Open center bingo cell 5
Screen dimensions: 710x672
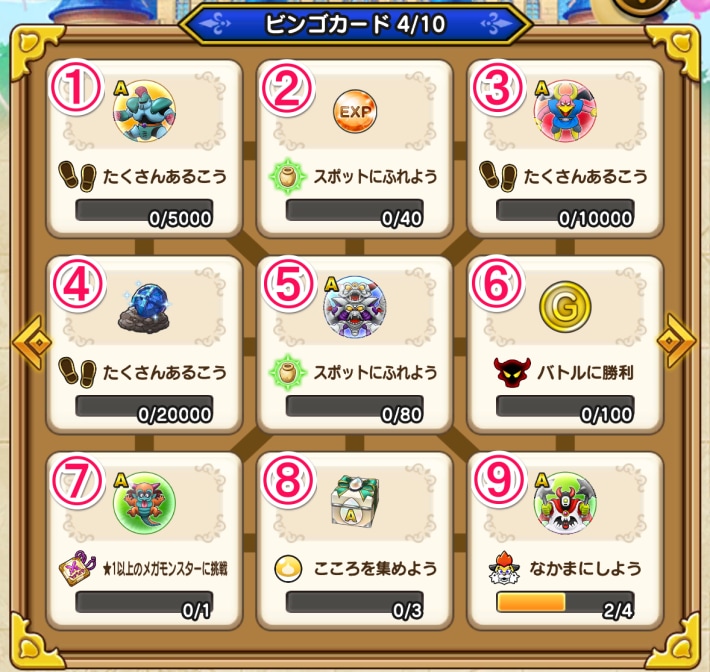(x=355, y=344)
